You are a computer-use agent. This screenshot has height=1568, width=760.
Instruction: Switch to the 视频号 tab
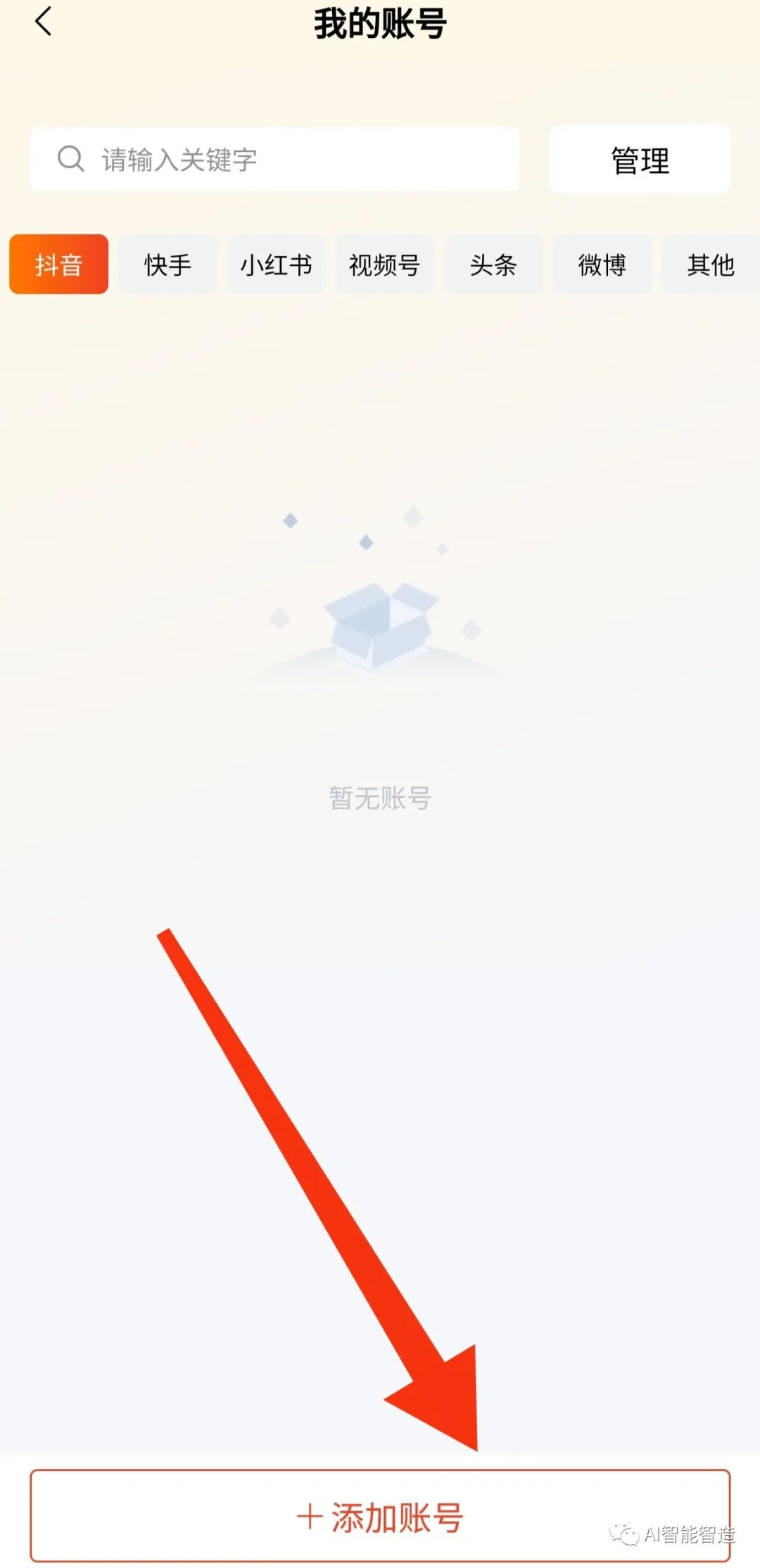tap(384, 264)
